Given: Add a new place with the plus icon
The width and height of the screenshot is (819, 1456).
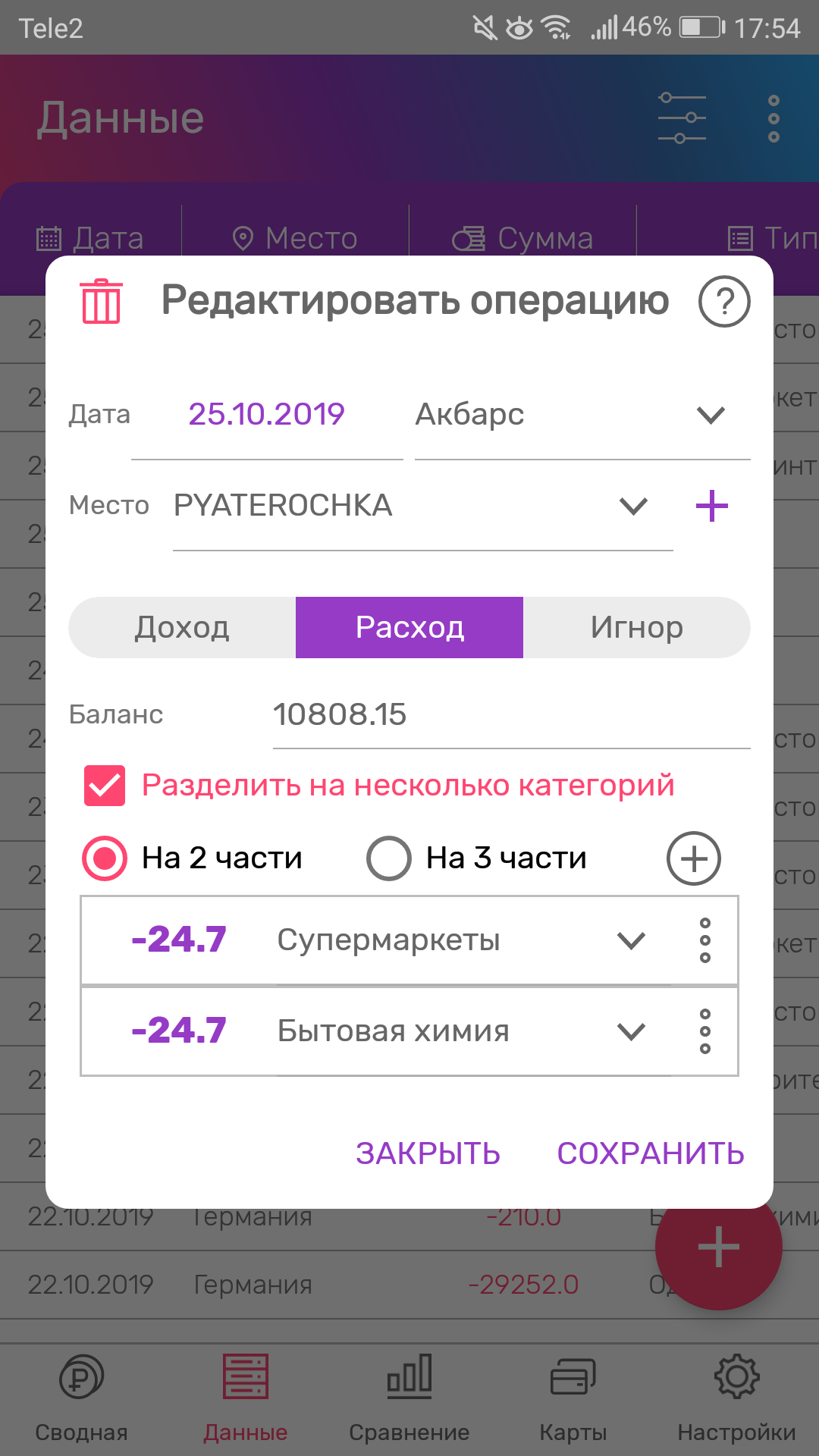Looking at the screenshot, I should coord(712,506).
